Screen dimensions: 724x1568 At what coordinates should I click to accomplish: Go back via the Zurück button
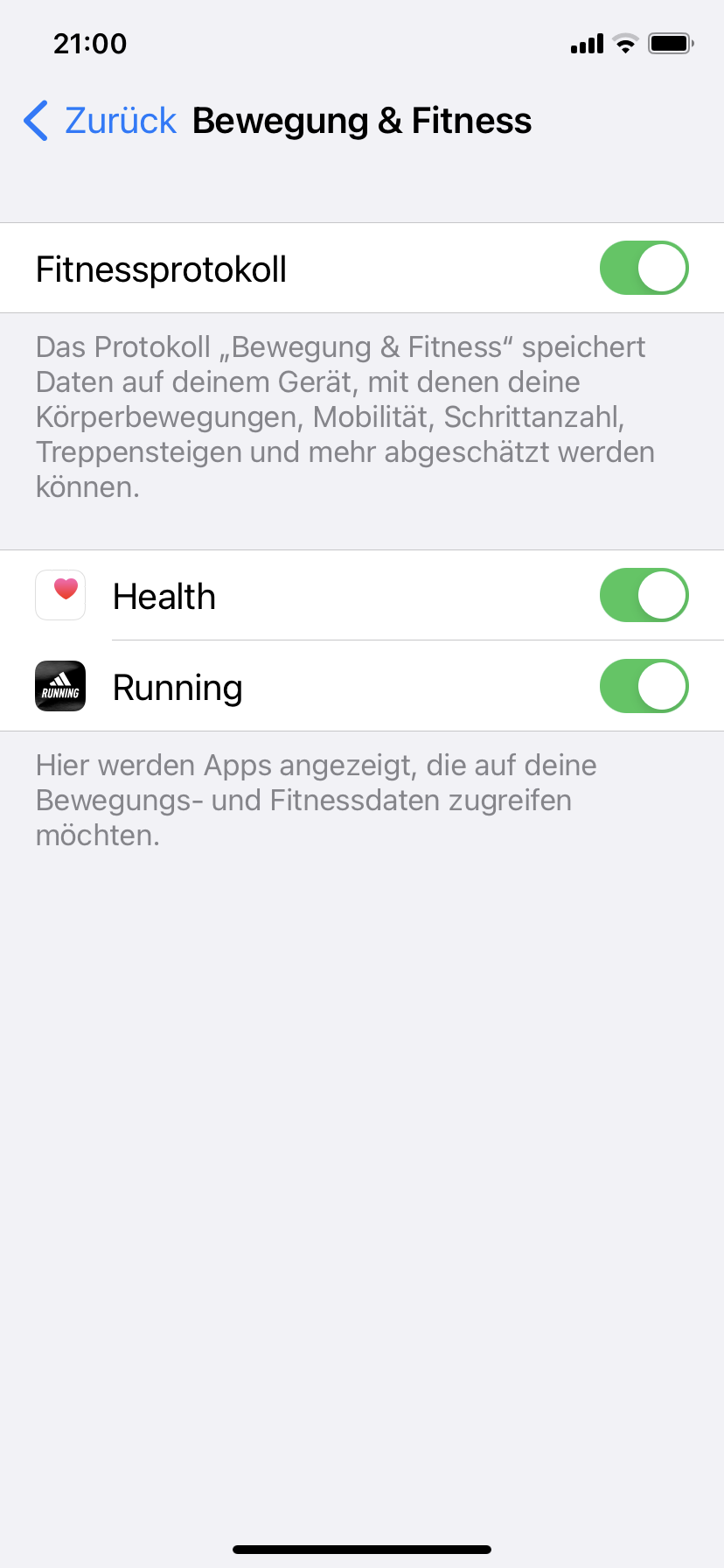pos(101,121)
